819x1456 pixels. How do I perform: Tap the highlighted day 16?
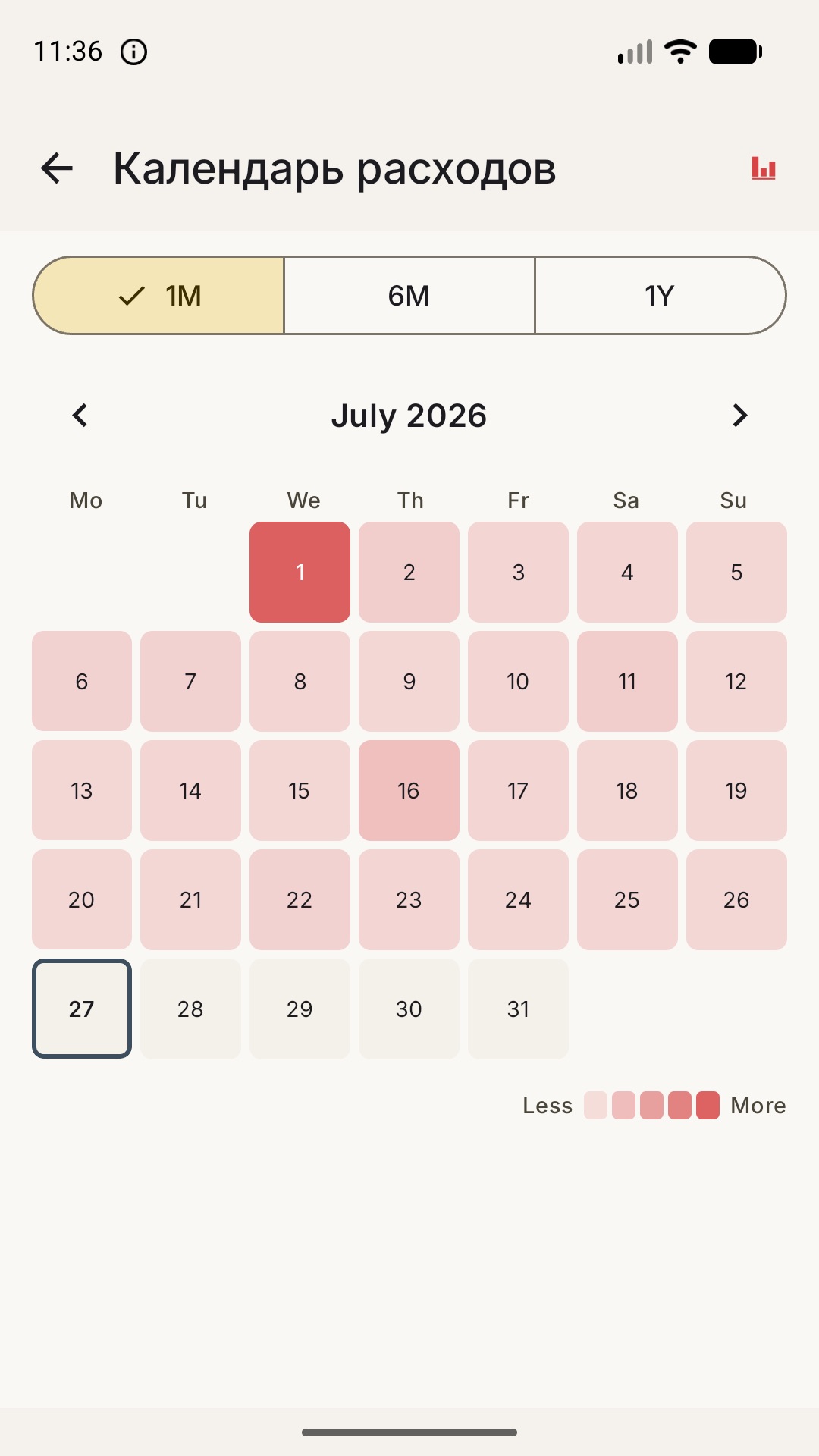[409, 790]
